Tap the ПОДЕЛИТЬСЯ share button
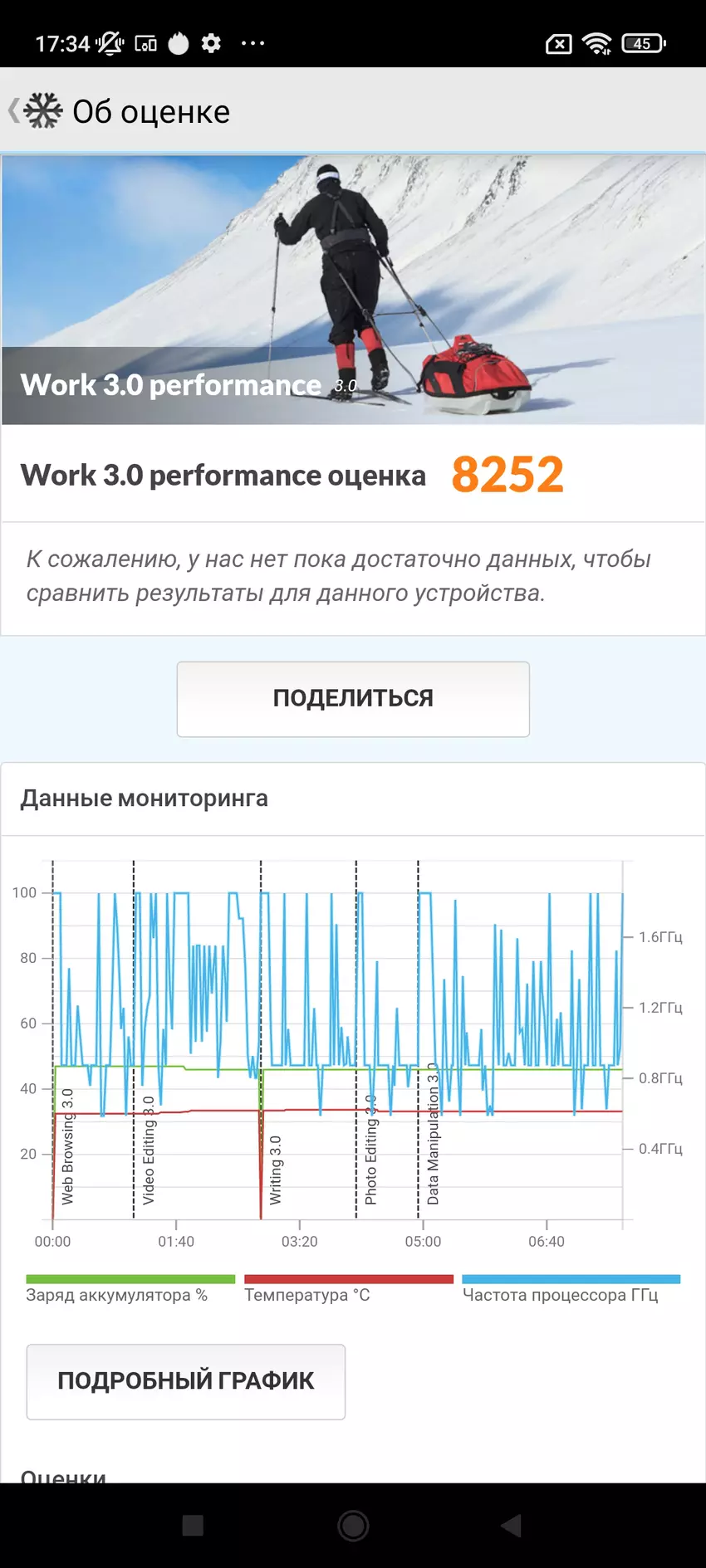The height and width of the screenshot is (1568, 706). point(353,699)
